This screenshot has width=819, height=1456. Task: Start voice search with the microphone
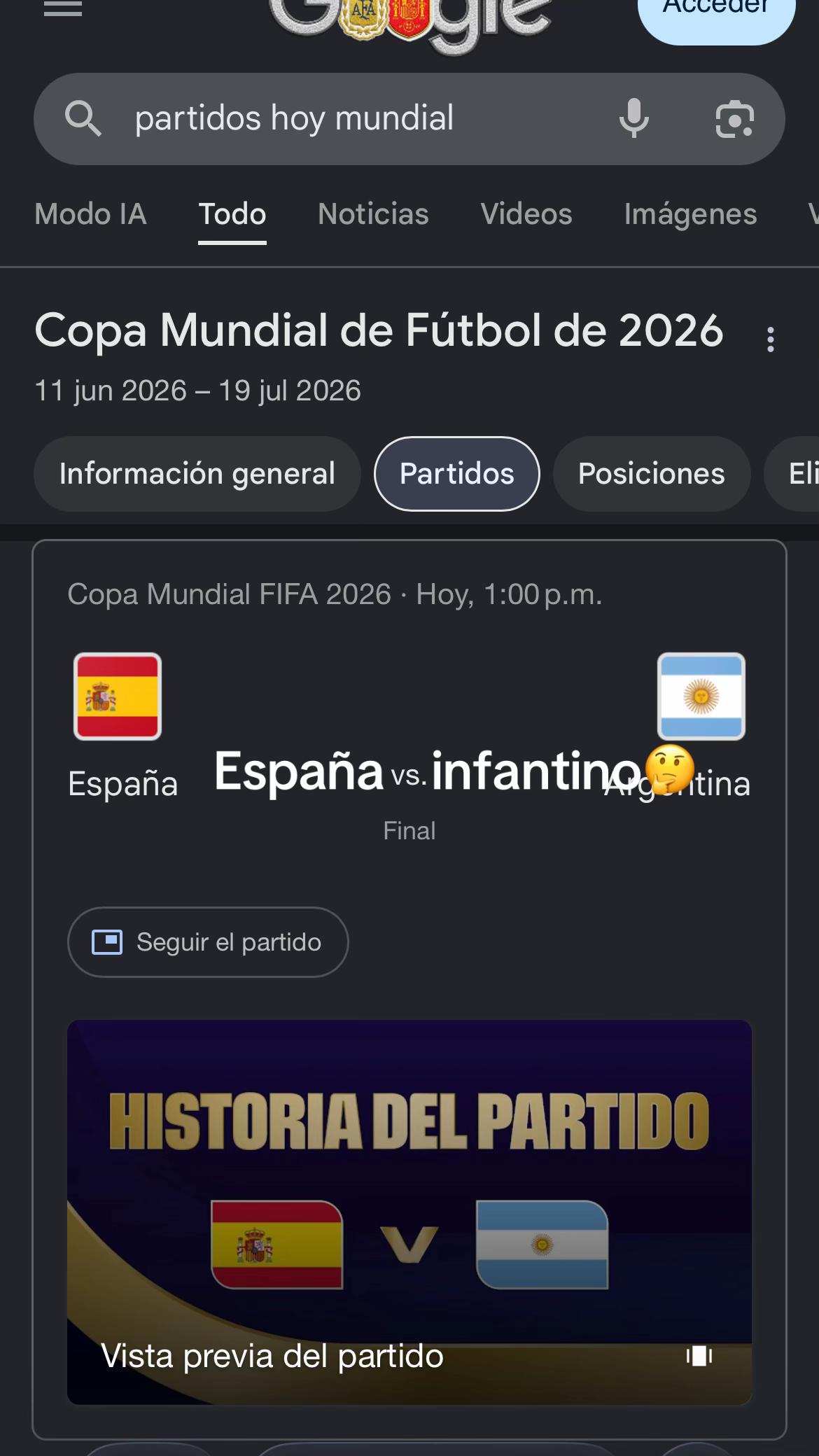pos(634,118)
